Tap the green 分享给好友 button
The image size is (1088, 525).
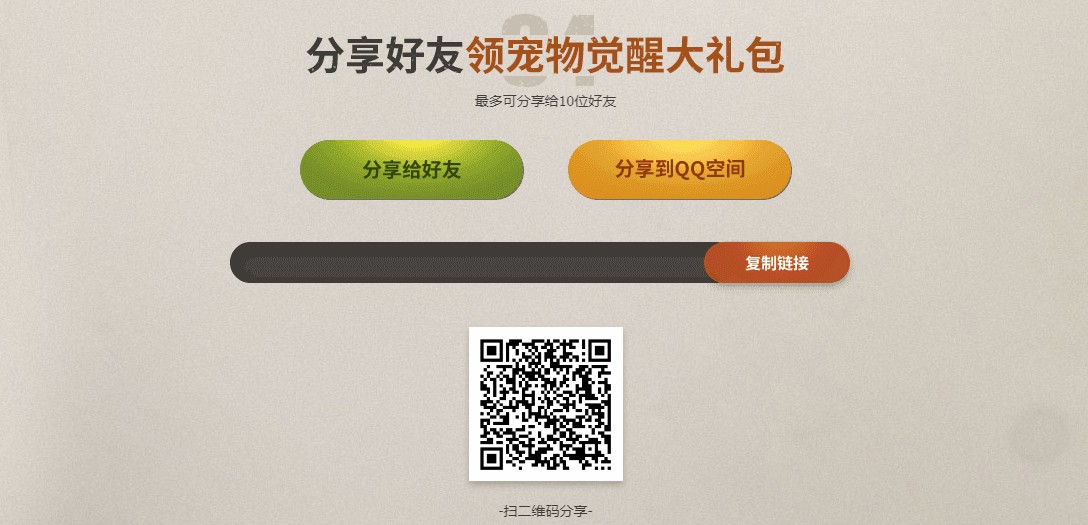[412, 170]
